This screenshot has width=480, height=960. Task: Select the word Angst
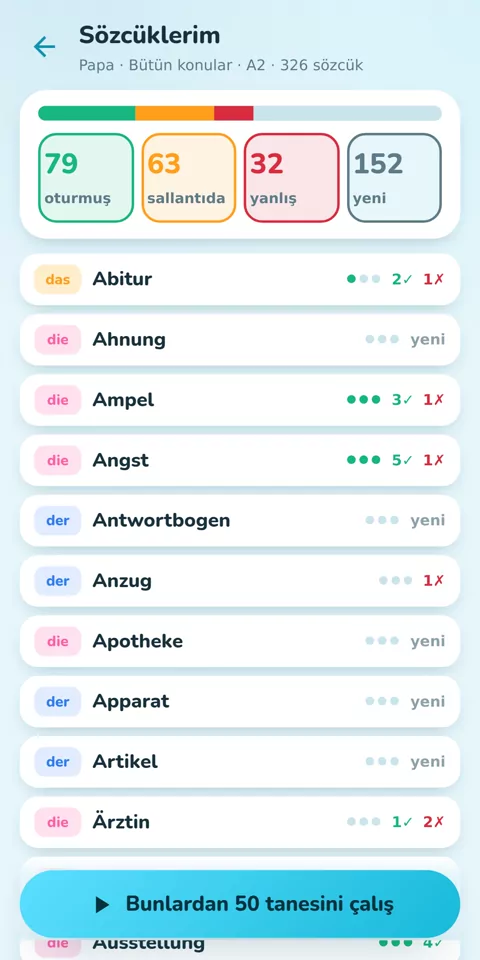pos(240,460)
